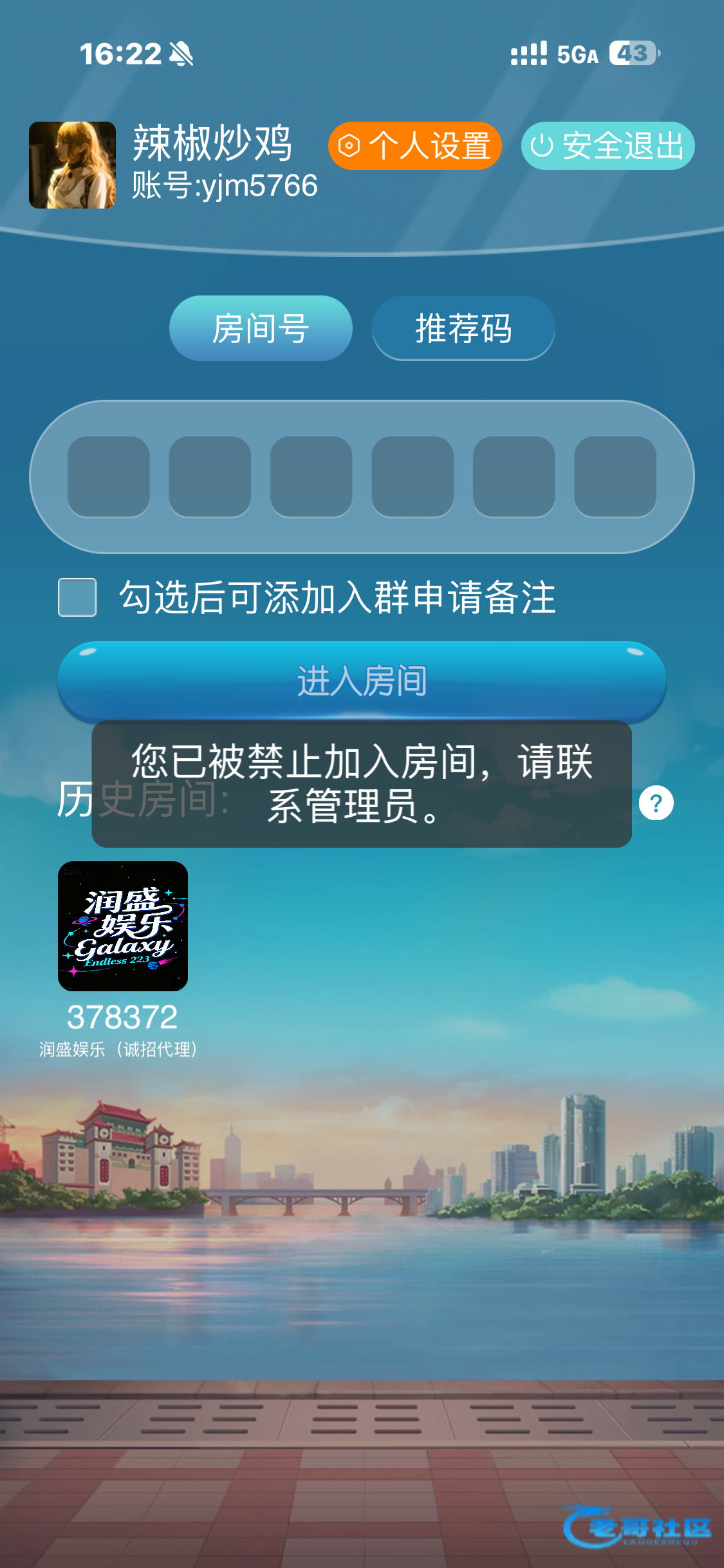This screenshot has width=724, height=1568.
Task: Tap 进入房间 to enter the room
Action: pos(362,681)
